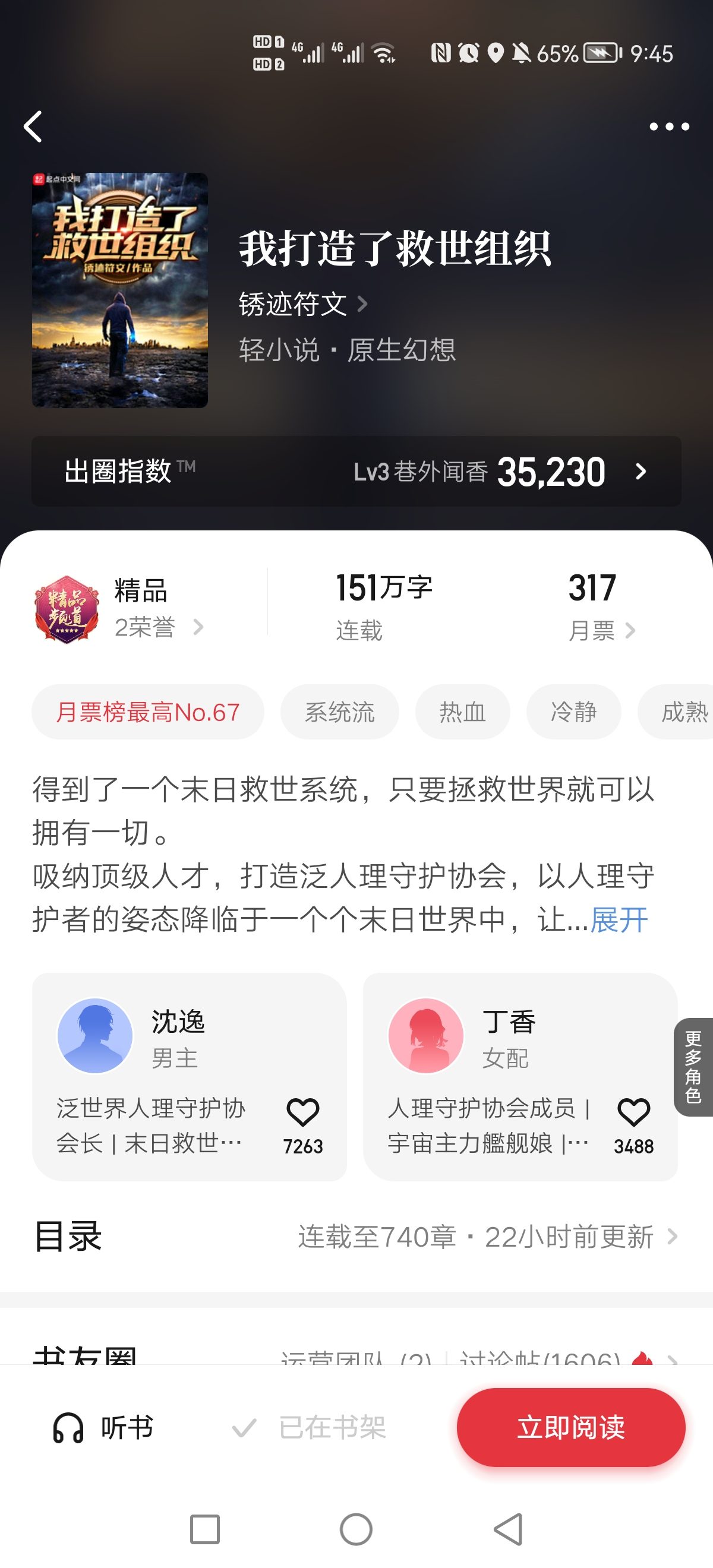This screenshot has height=1568, width=713.
Task: Go back using the top-left arrow
Action: (x=33, y=127)
